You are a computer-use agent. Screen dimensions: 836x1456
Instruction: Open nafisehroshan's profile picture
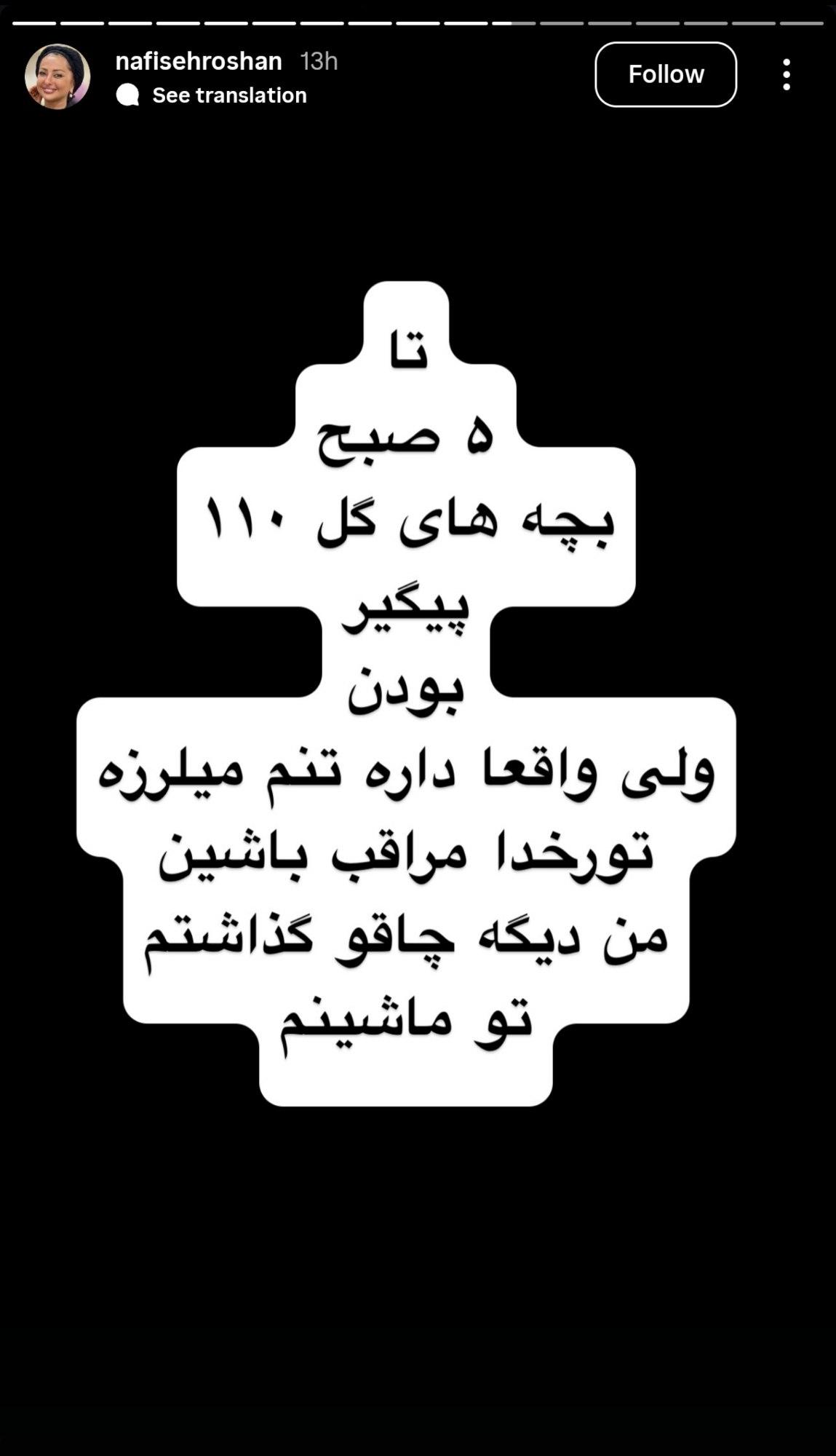pyautogui.click(x=57, y=76)
